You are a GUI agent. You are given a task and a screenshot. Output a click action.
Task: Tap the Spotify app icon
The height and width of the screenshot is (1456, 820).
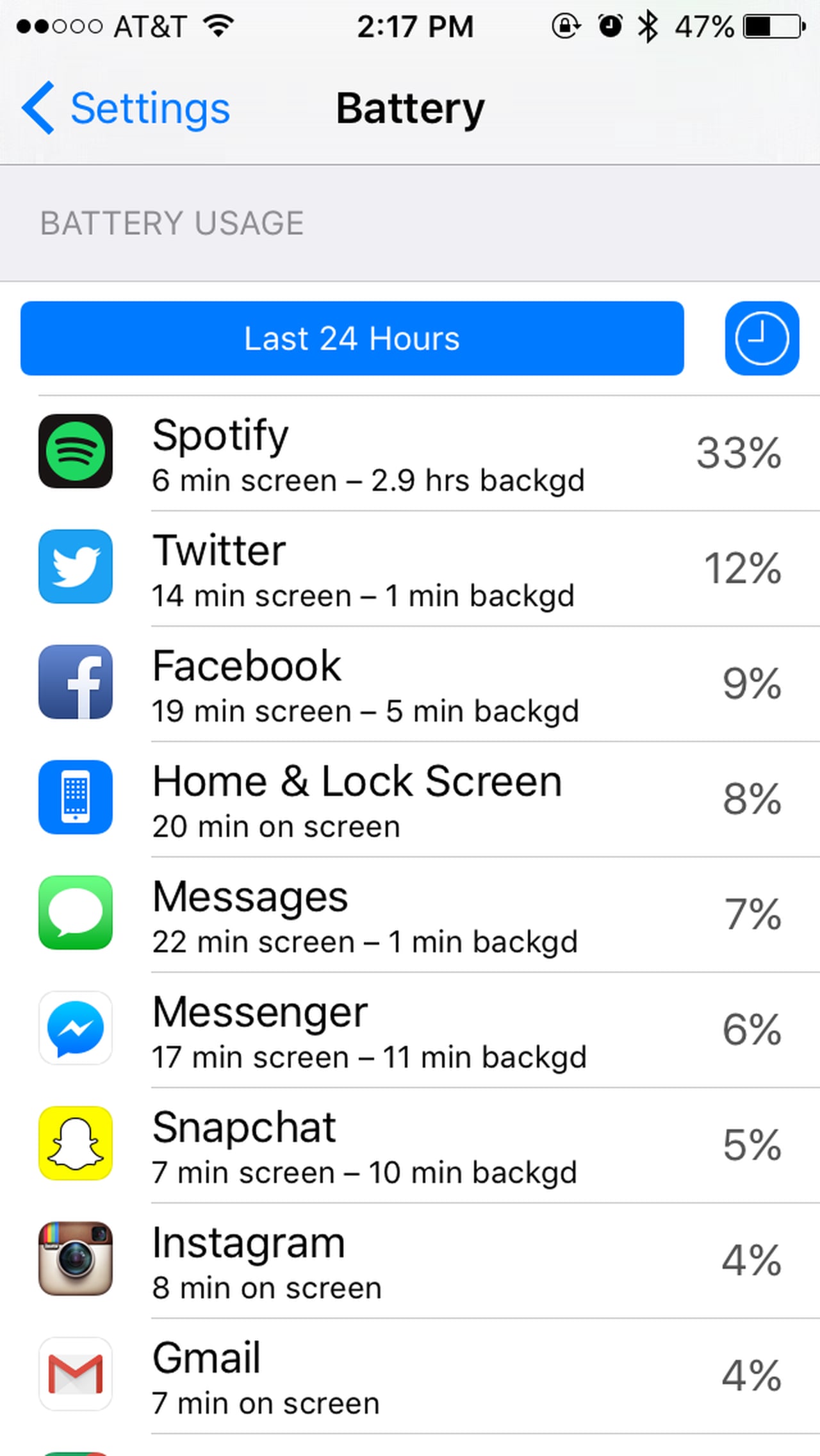[x=75, y=451]
